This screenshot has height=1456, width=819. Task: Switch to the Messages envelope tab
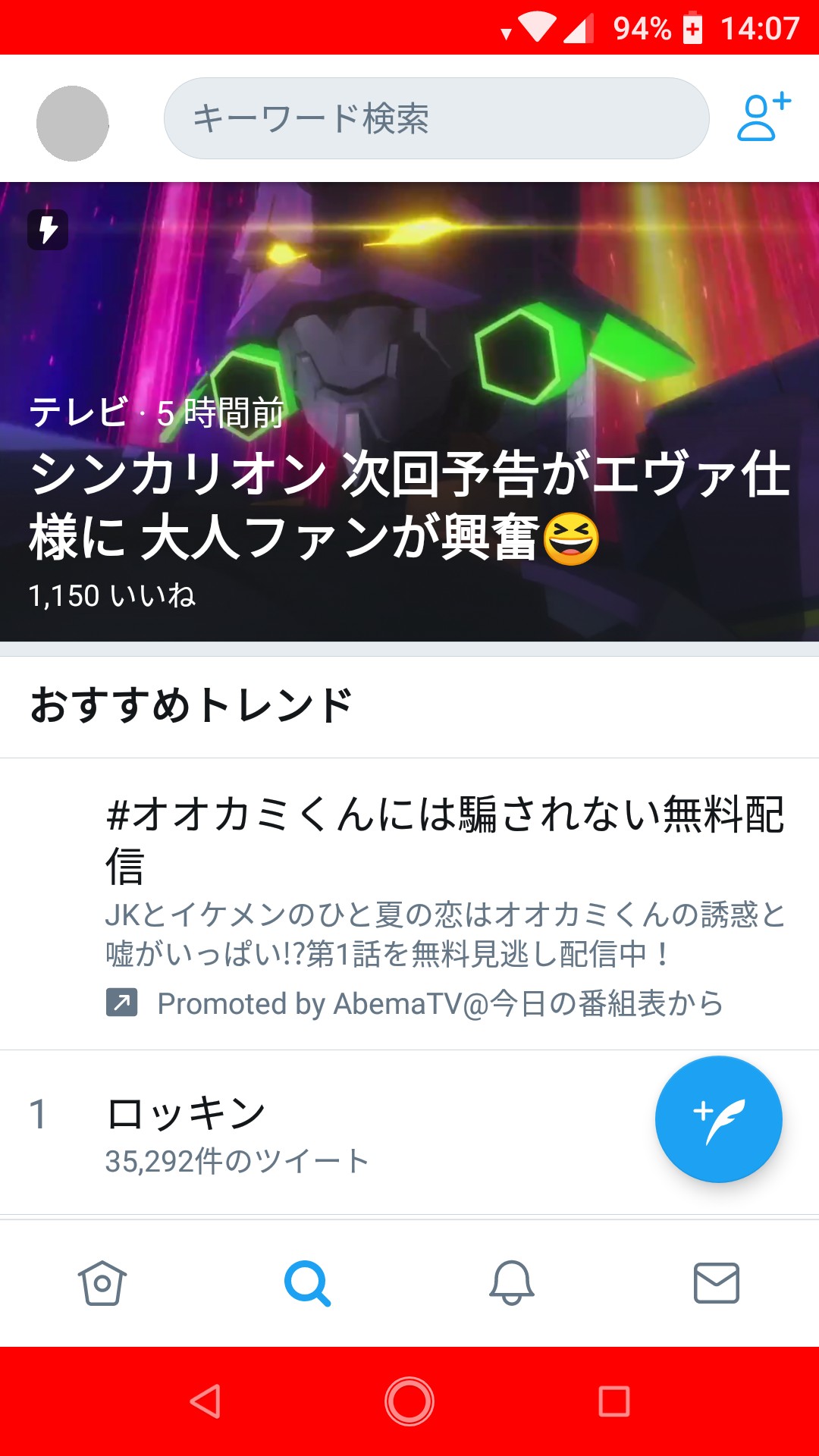[x=717, y=1283]
